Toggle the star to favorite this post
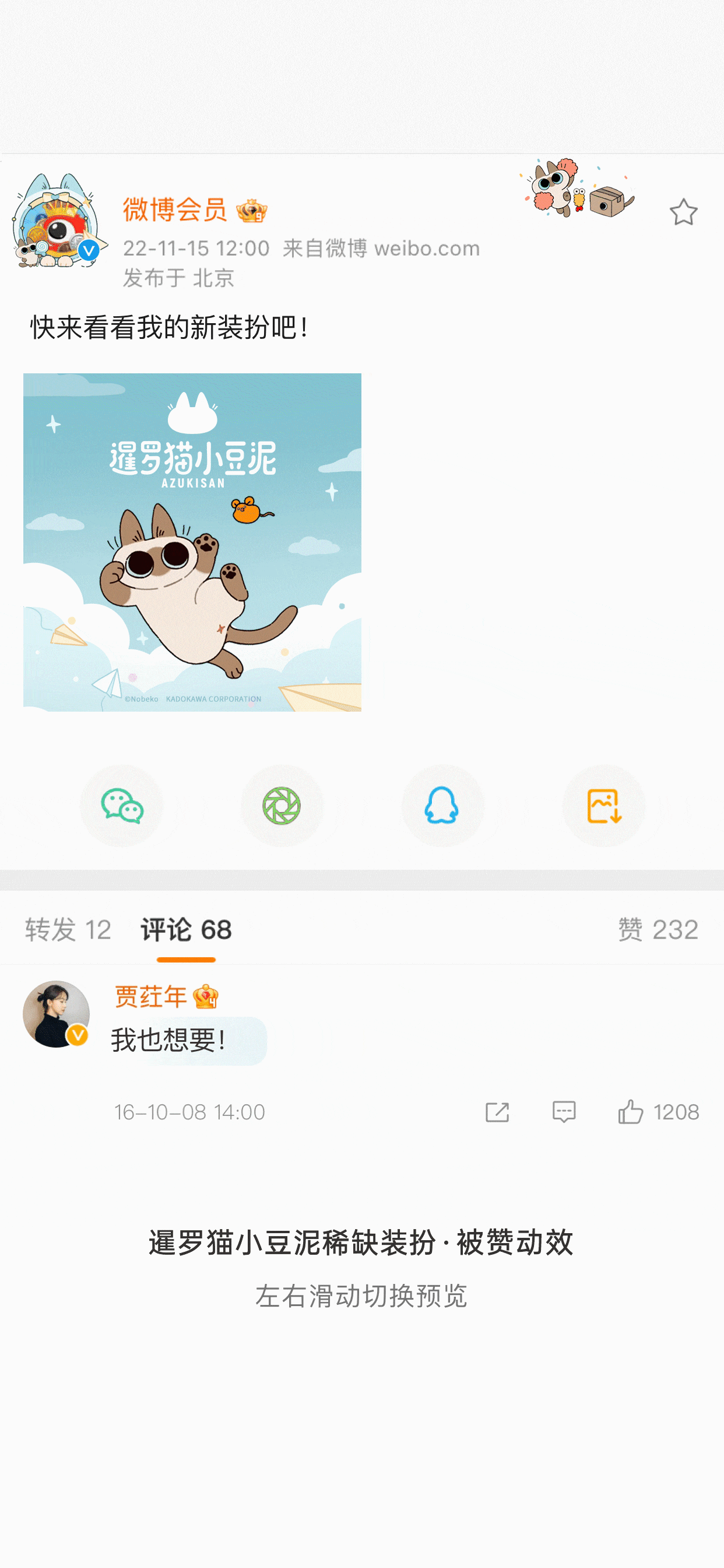Viewport: 724px width, 1568px height. [684, 211]
